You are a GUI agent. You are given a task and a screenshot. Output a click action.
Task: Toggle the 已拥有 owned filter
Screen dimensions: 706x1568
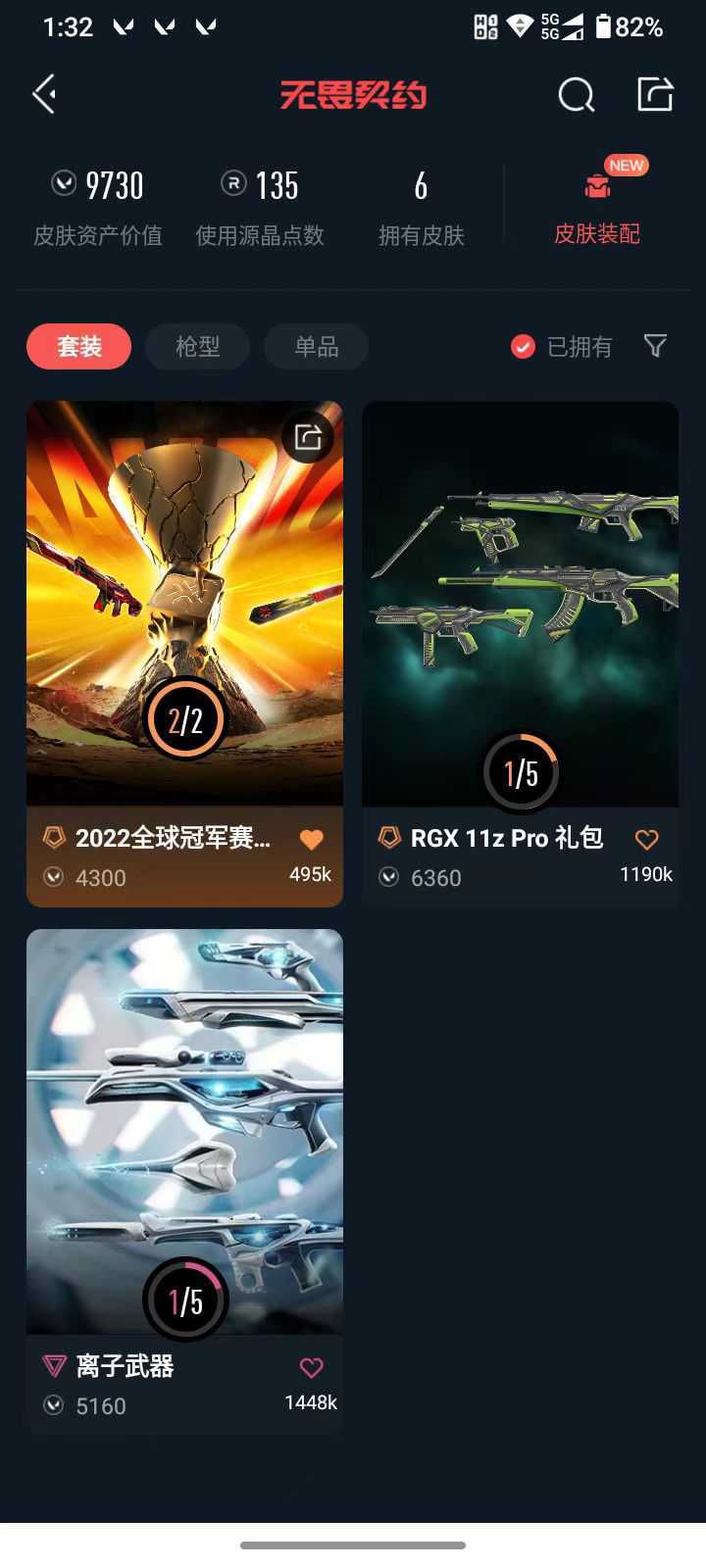(x=563, y=346)
